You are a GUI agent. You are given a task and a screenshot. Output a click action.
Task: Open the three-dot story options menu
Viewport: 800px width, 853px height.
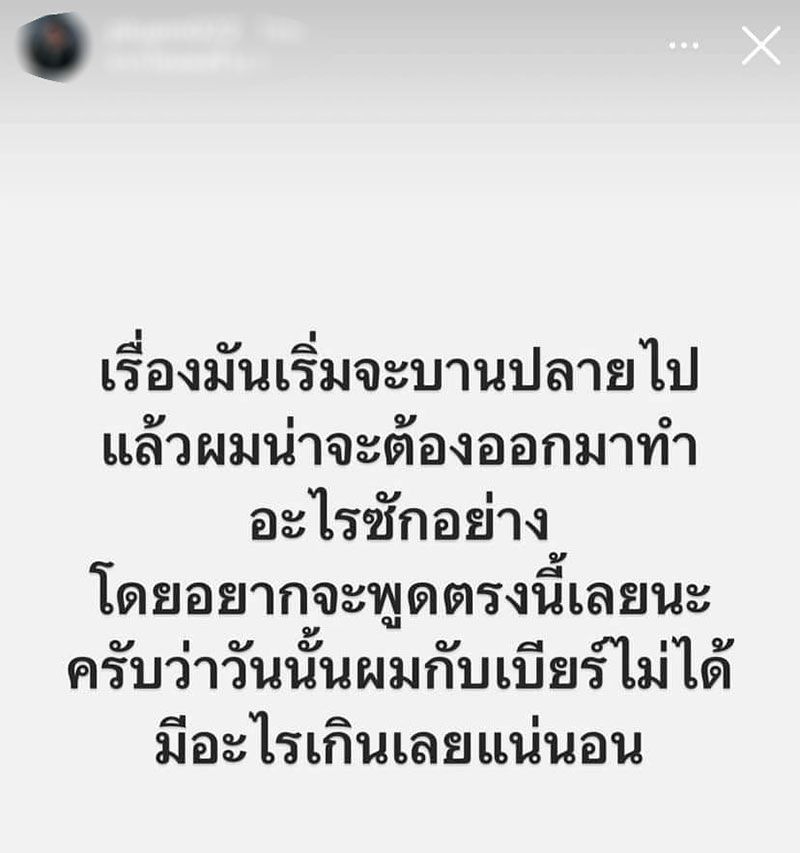pyautogui.click(x=684, y=46)
